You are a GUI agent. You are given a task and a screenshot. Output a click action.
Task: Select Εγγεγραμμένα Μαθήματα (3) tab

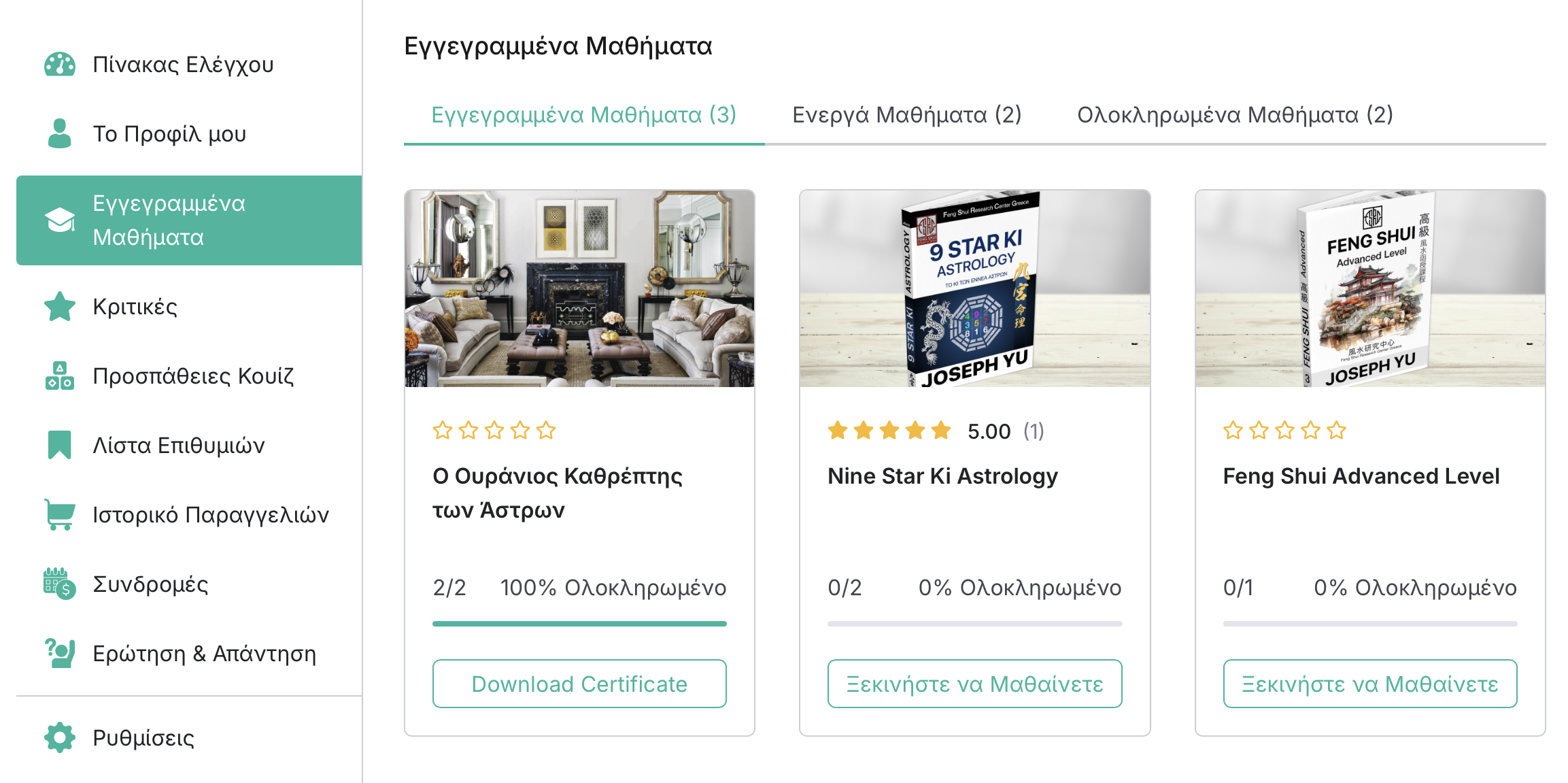coord(583,115)
